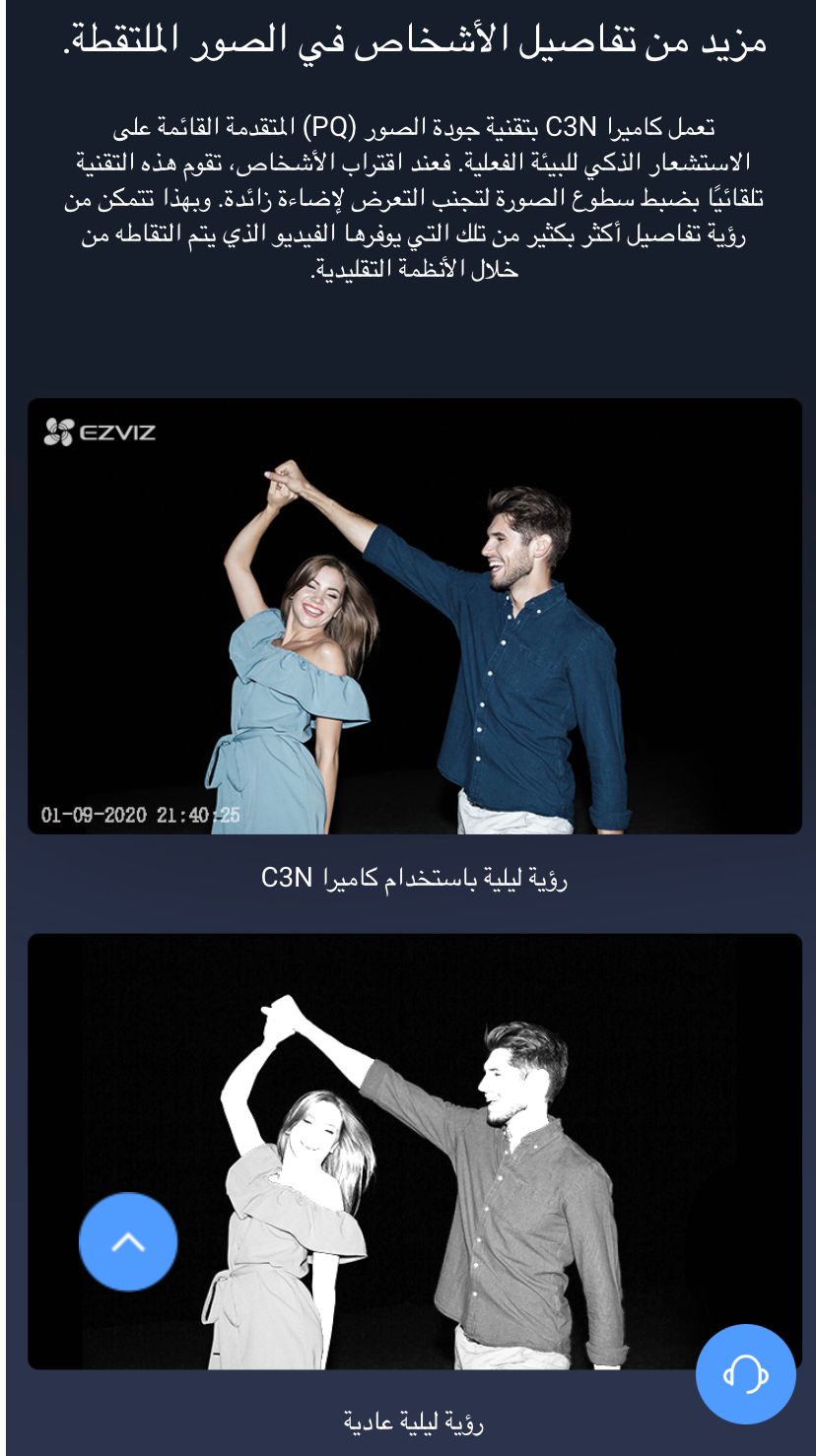
Task: Tap the blue scroll-to-top arrow button
Action: (x=128, y=1241)
